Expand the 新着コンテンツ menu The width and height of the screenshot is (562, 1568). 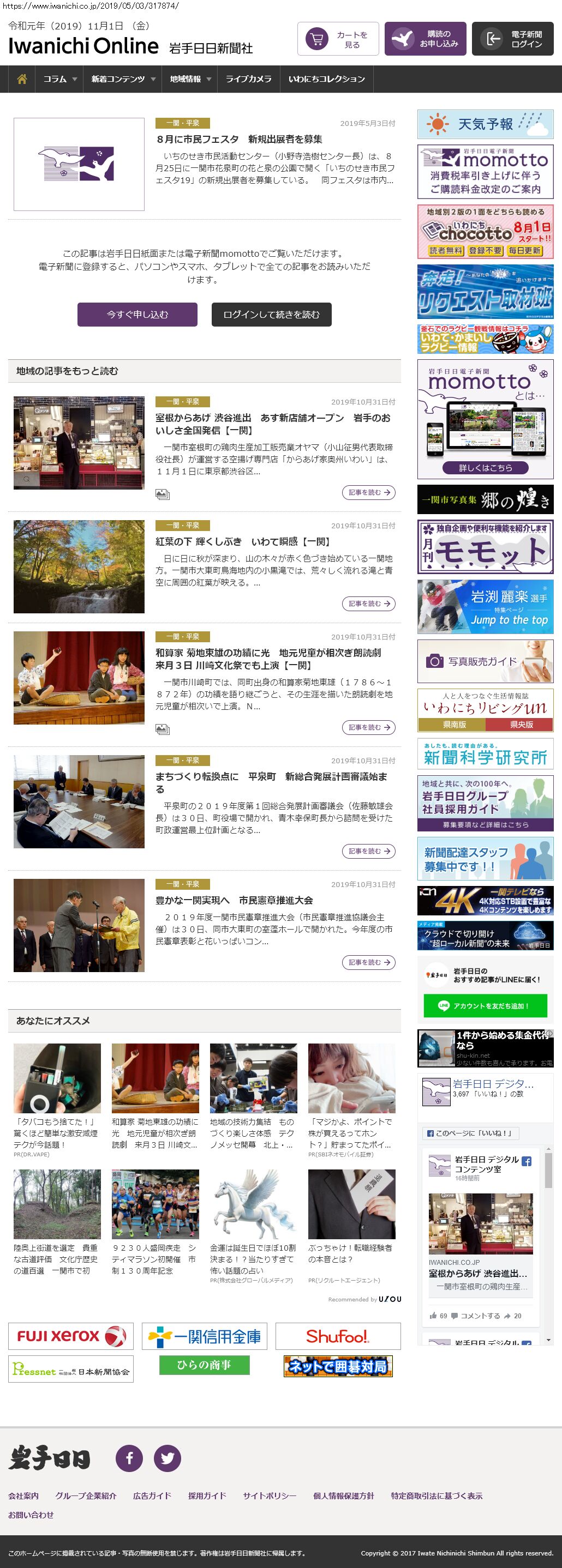(123, 79)
